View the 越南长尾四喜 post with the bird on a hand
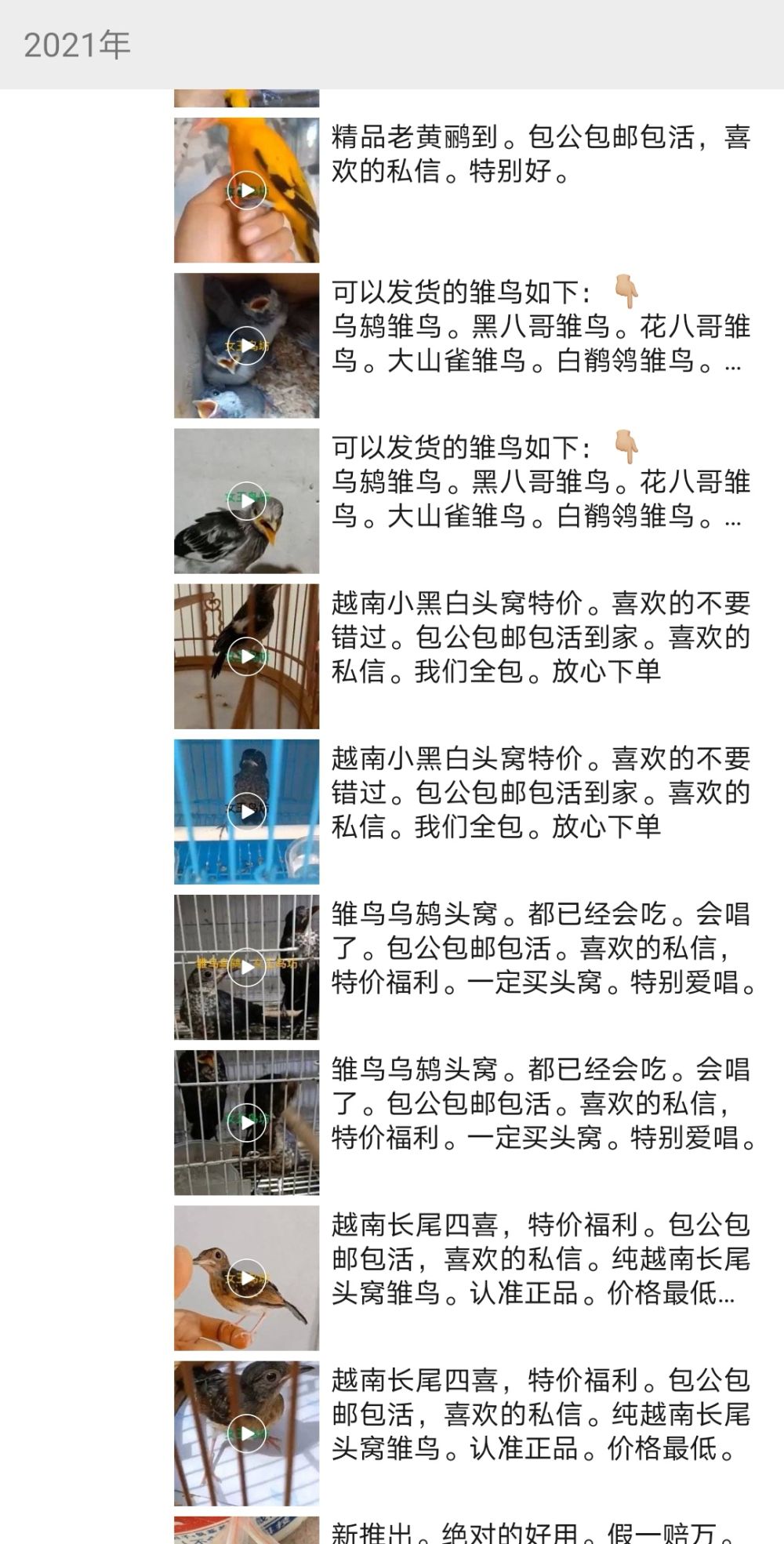The height and width of the screenshot is (1544, 784). pos(540,1258)
